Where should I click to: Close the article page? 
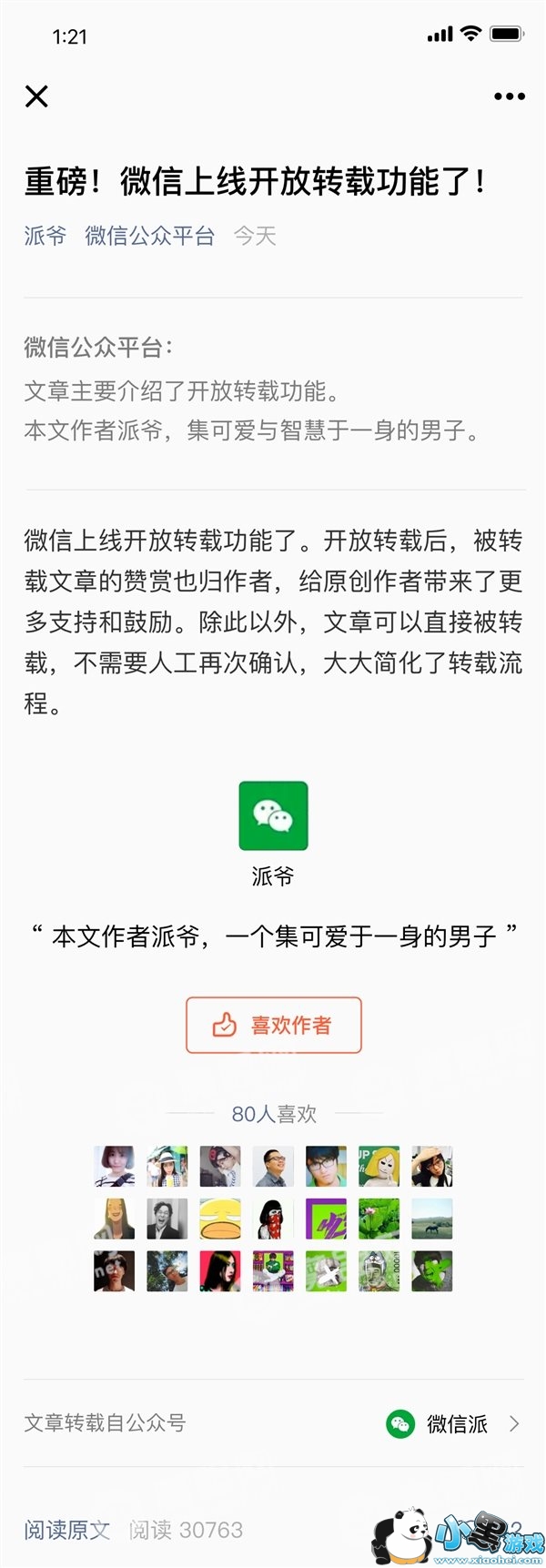click(x=36, y=96)
